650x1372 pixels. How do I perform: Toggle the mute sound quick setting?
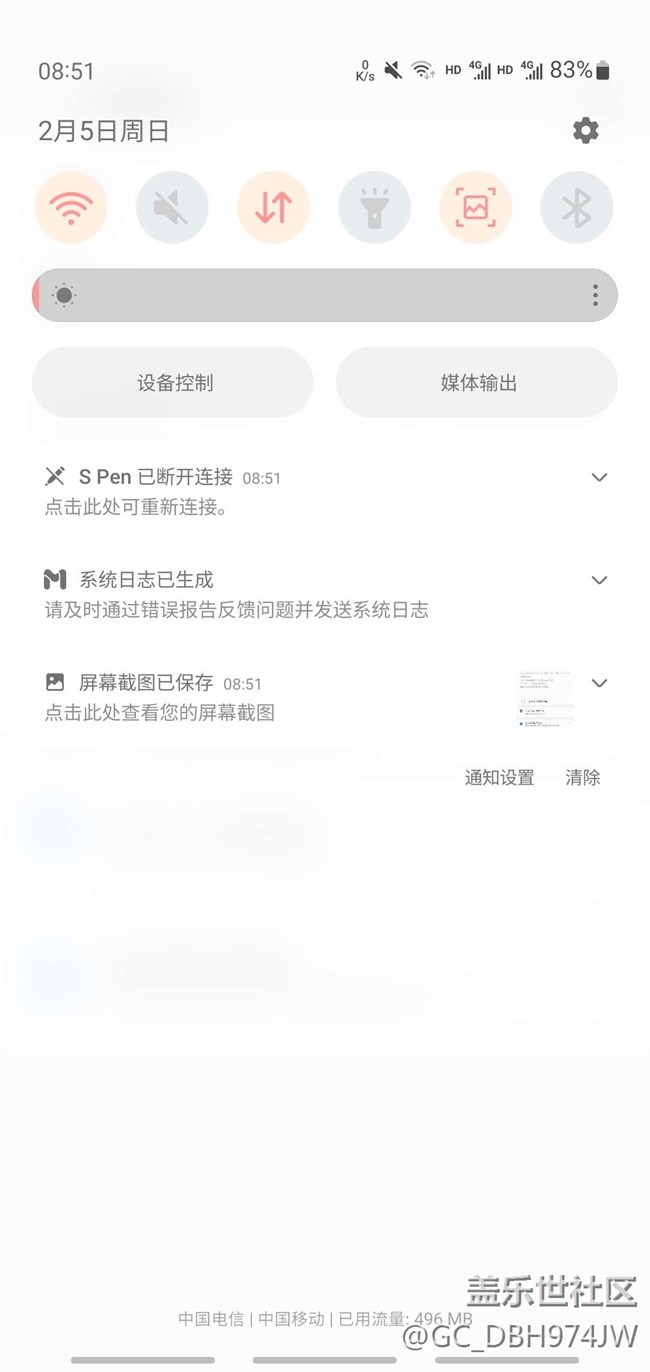[172, 208]
